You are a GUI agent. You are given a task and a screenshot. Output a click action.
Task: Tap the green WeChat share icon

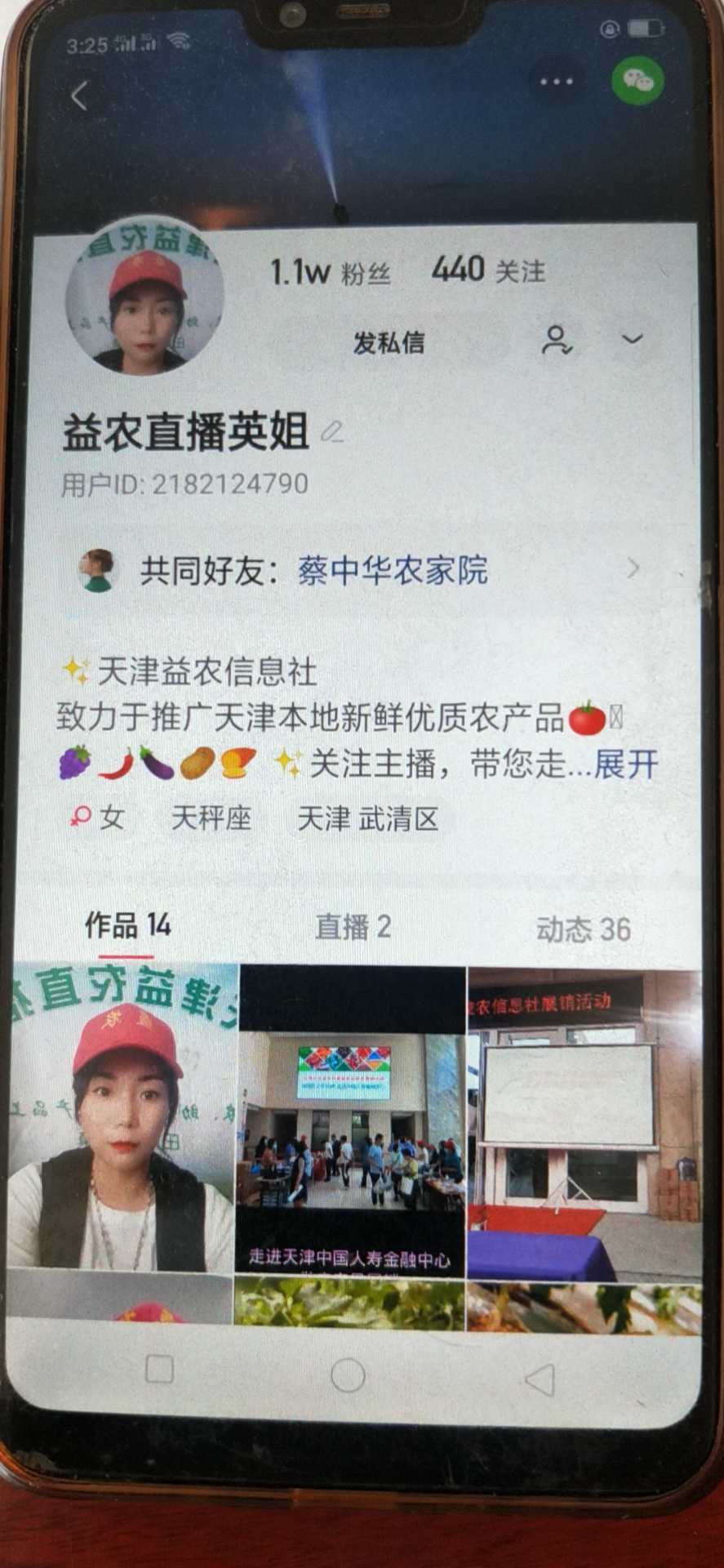pos(637,80)
